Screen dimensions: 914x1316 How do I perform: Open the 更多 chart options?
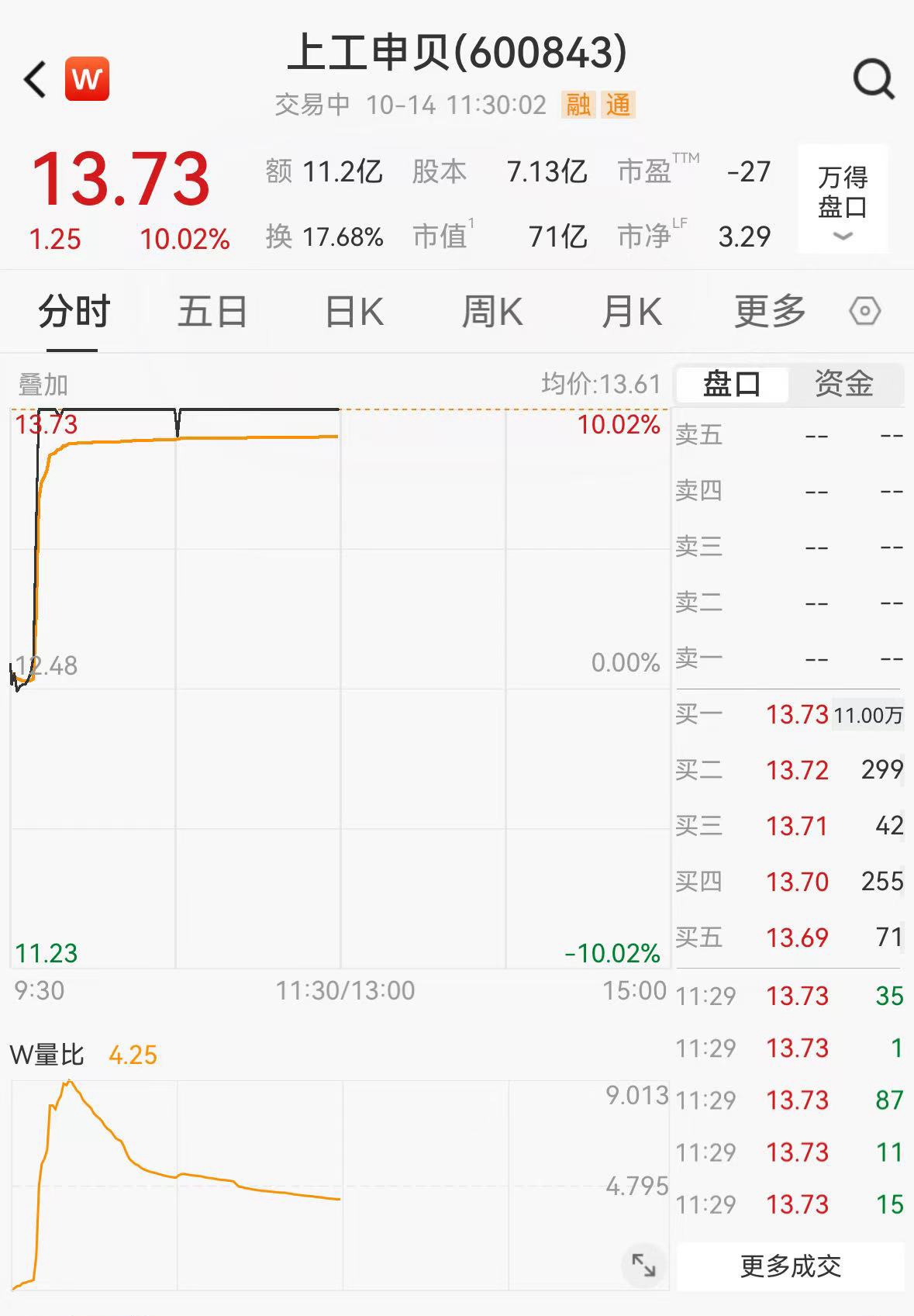tap(770, 313)
